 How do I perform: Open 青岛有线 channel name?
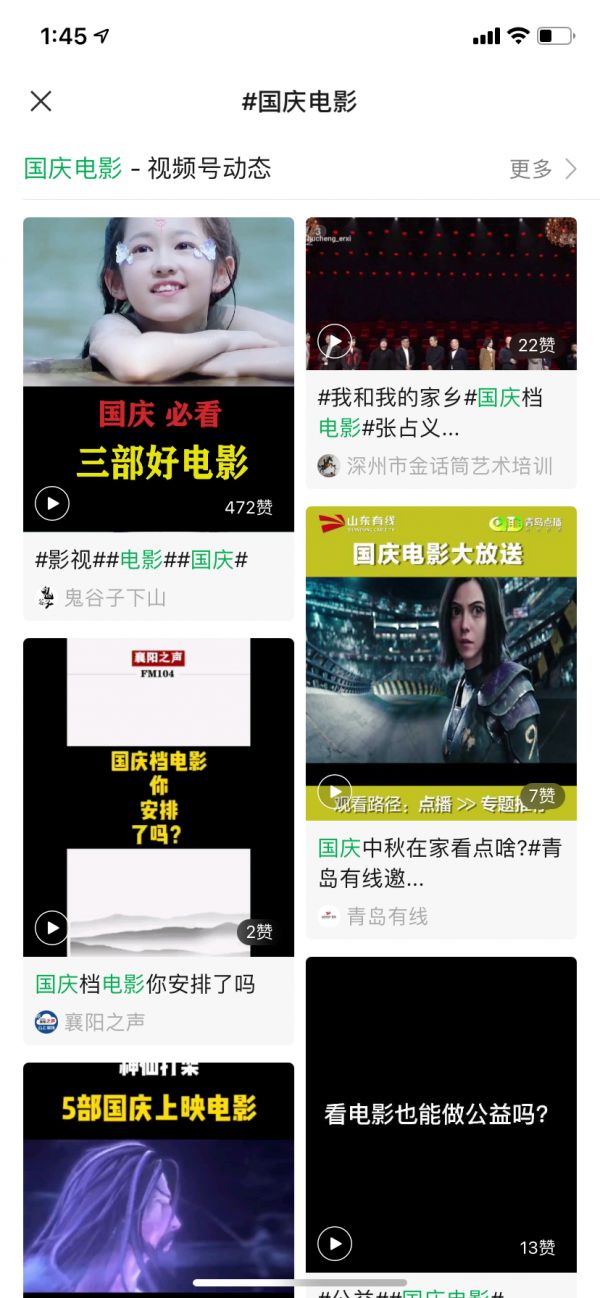click(387, 916)
